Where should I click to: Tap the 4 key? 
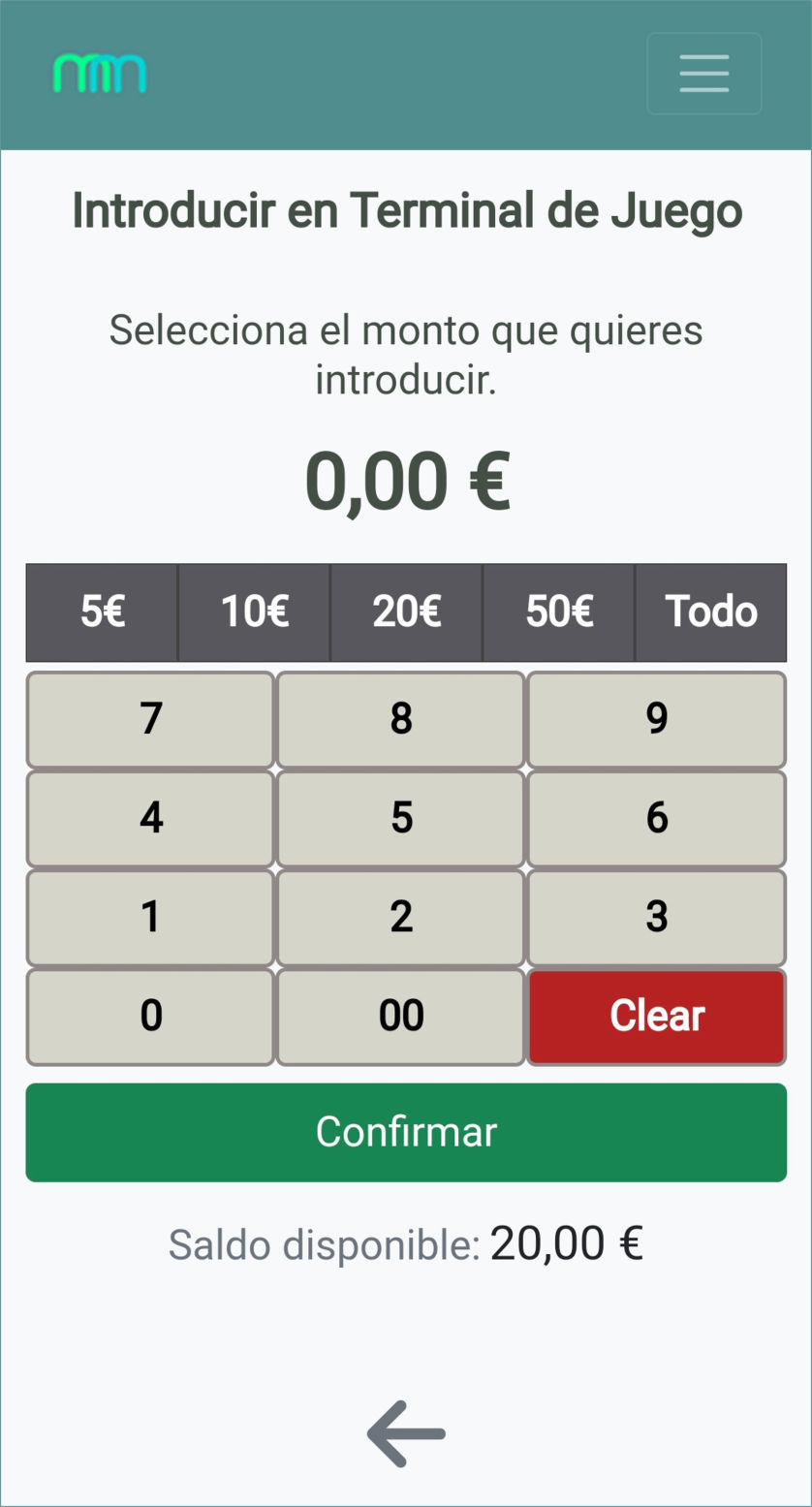tap(151, 818)
